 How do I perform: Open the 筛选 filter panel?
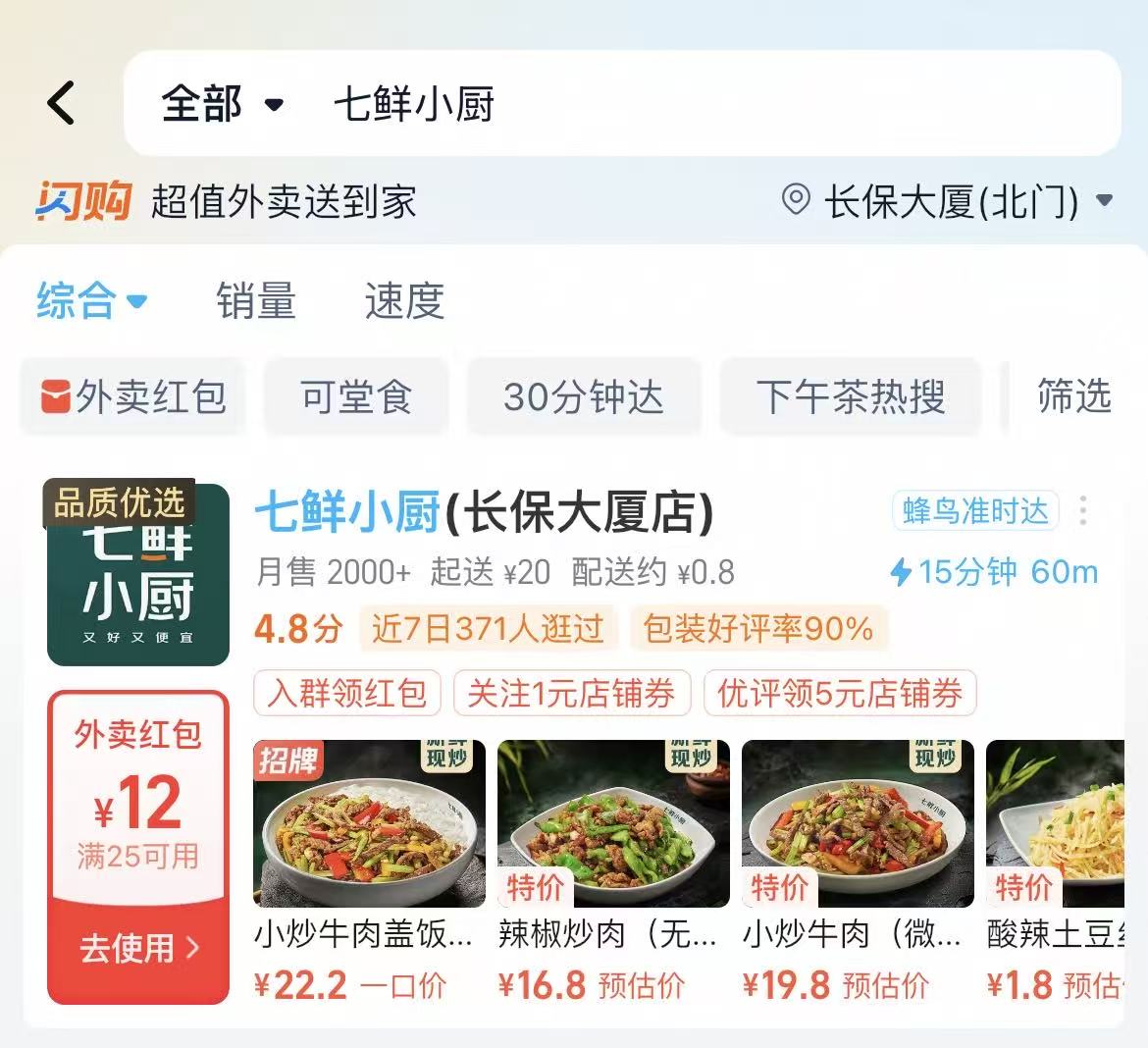1073,396
